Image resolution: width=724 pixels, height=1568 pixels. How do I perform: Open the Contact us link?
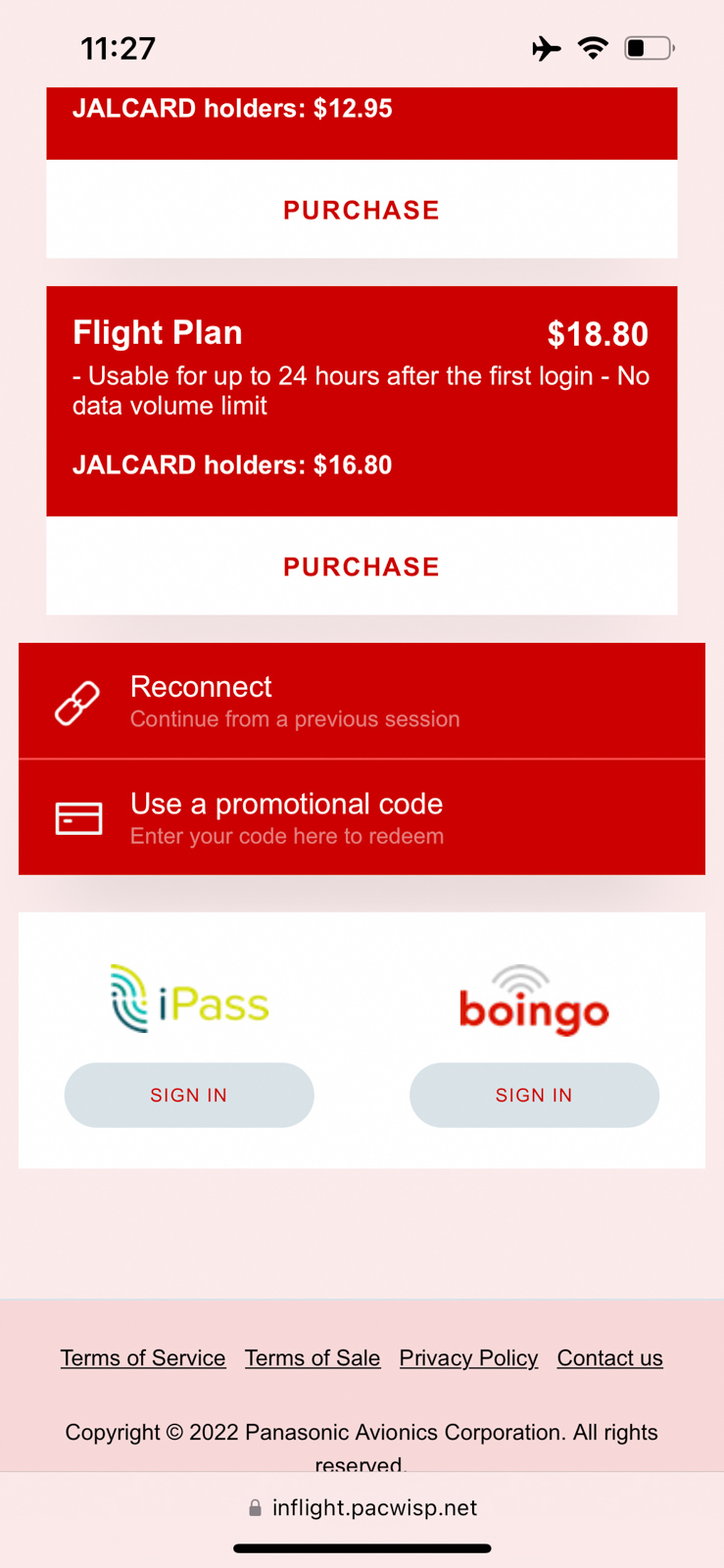[609, 1357]
